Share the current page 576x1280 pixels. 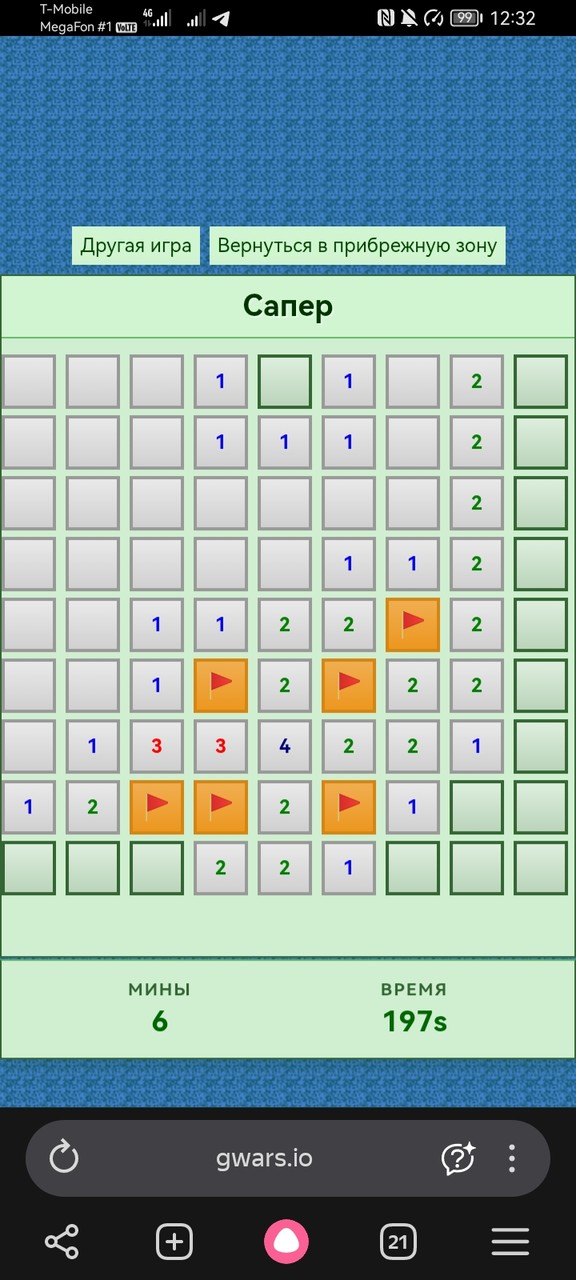coord(62,1242)
